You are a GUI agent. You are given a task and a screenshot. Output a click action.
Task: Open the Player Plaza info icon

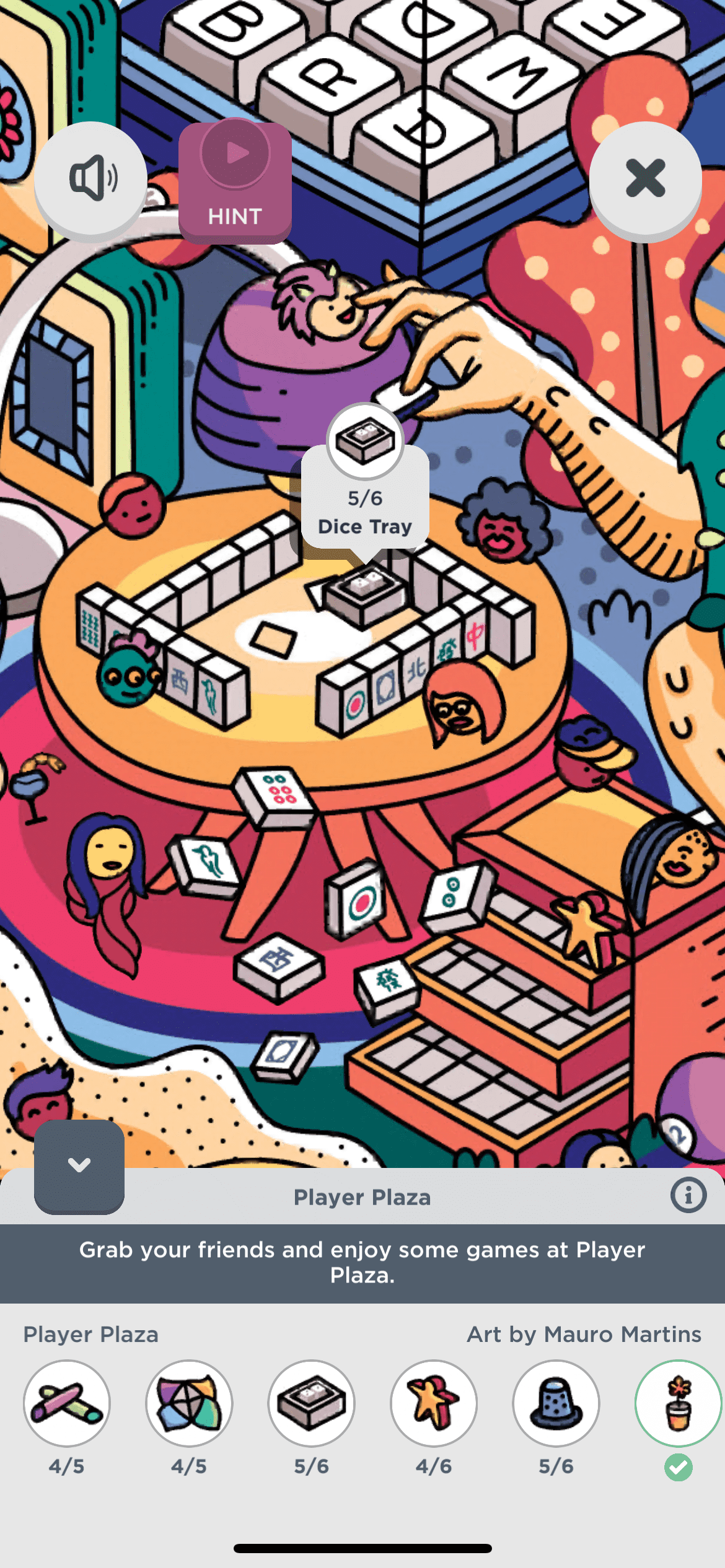point(688,1195)
